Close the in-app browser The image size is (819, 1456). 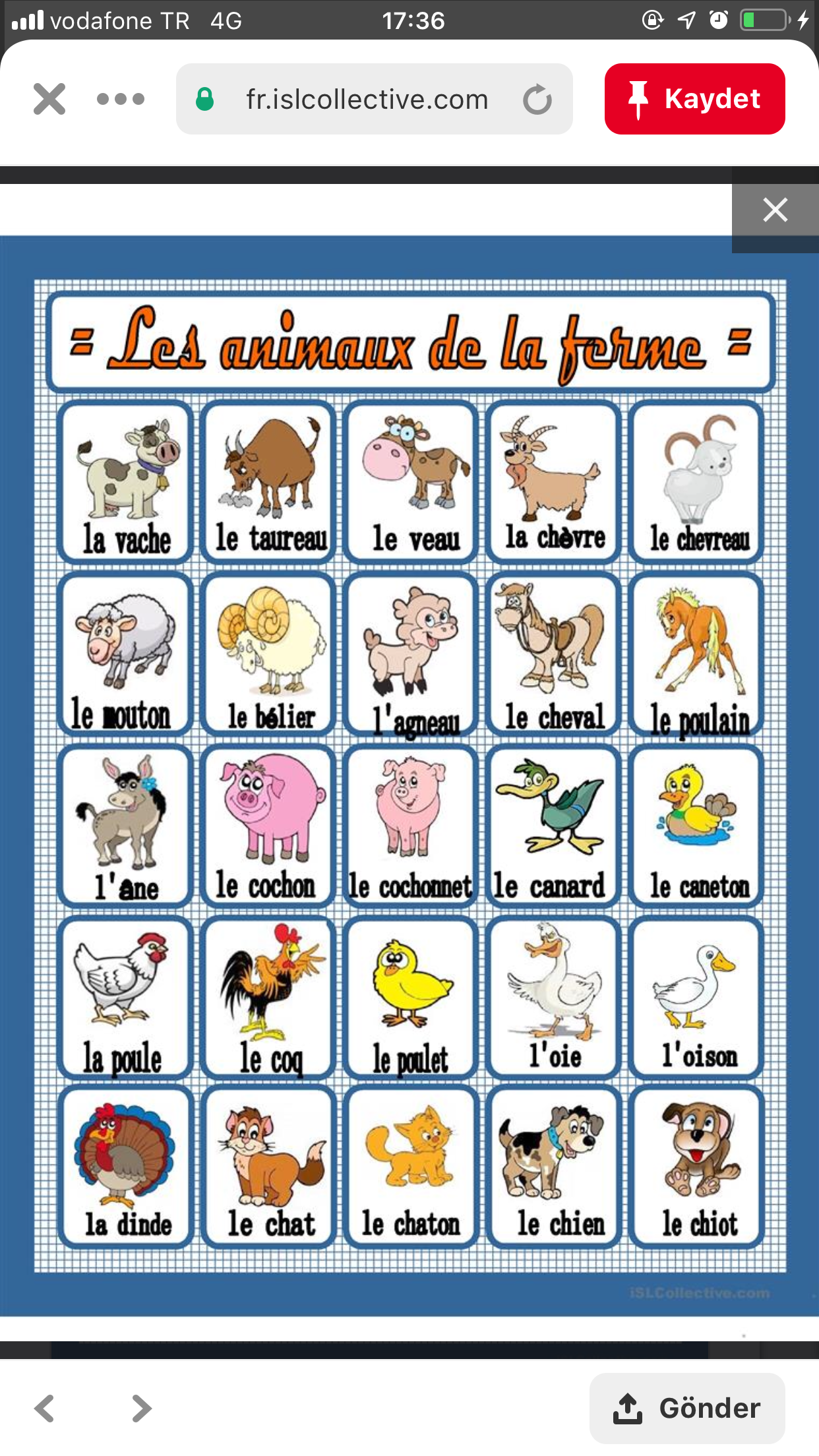(49, 99)
